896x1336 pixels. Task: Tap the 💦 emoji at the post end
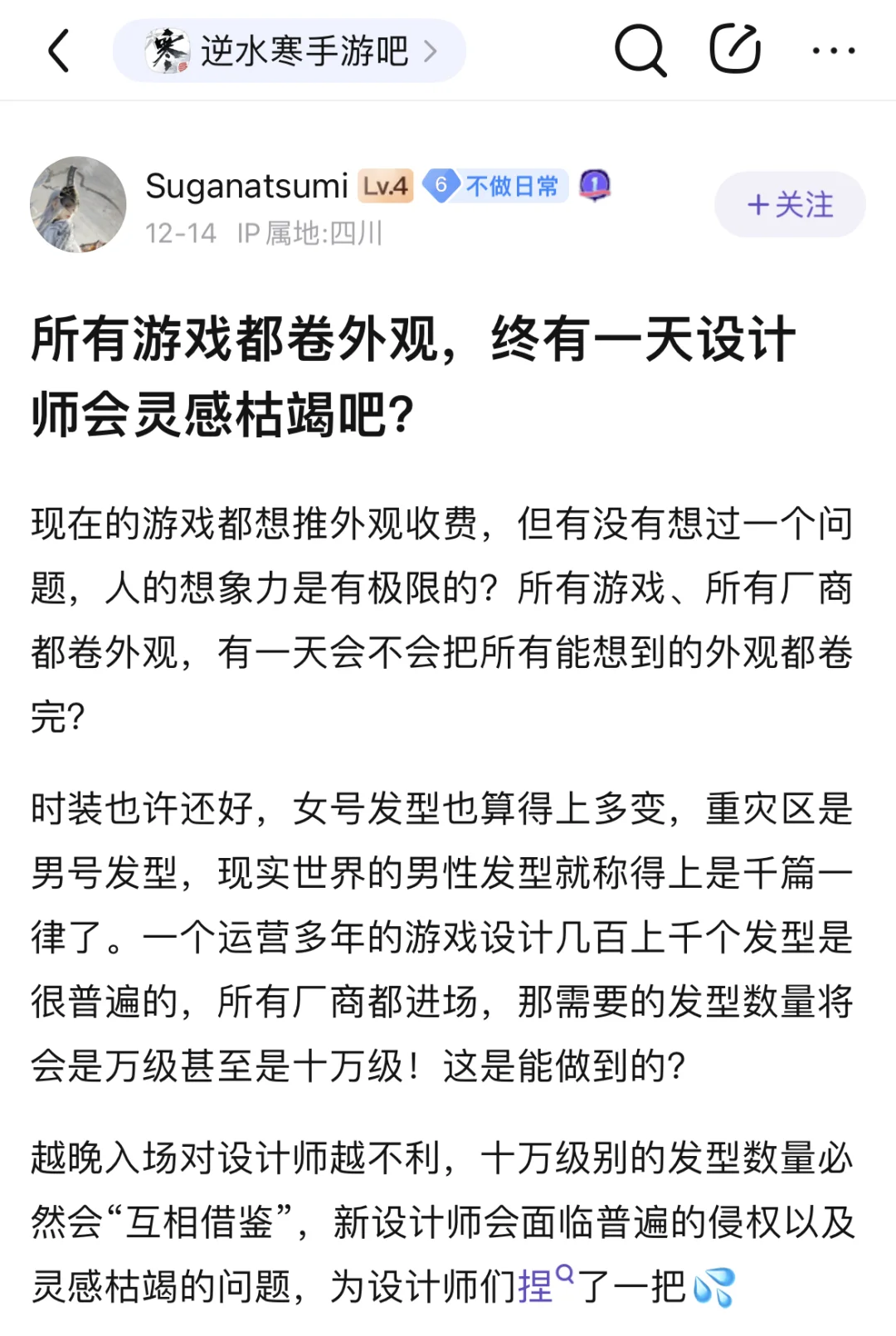click(x=713, y=1287)
